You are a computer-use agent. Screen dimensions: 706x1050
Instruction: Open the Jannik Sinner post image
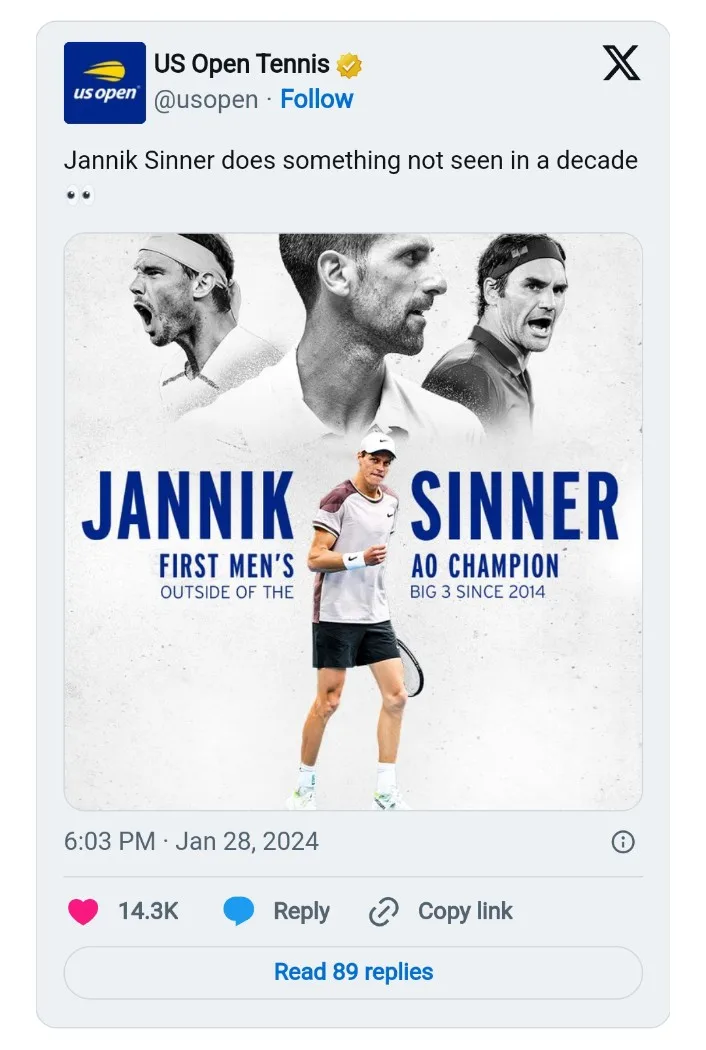coord(353,520)
